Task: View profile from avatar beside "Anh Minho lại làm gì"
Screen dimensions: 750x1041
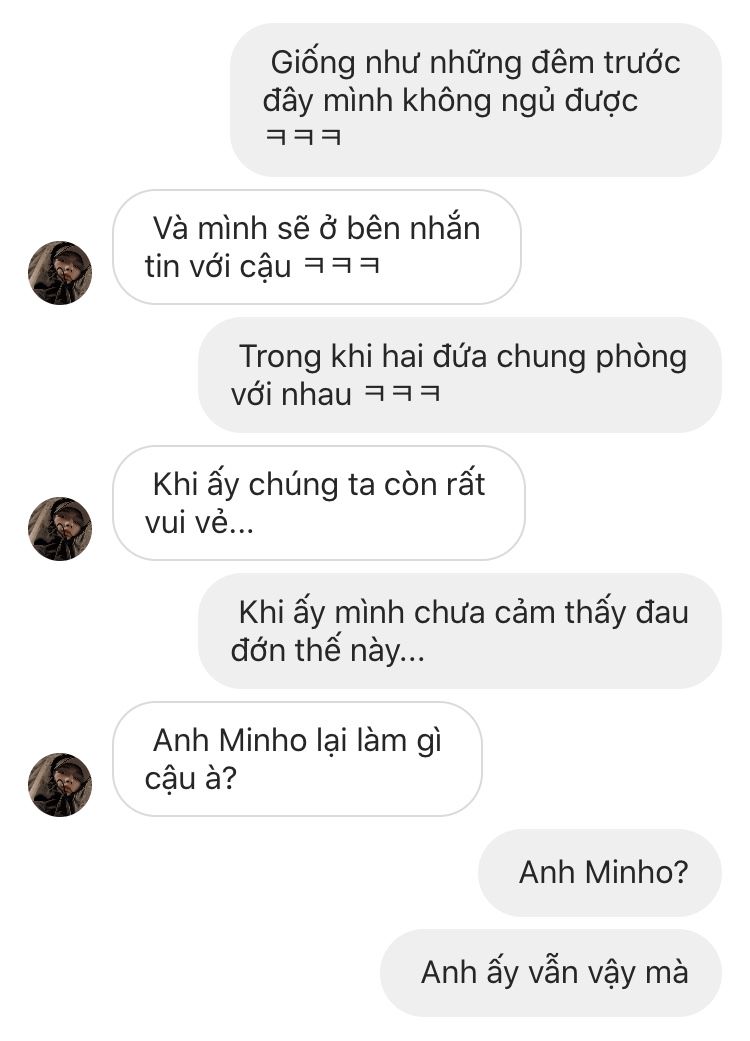Action: click(x=60, y=785)
